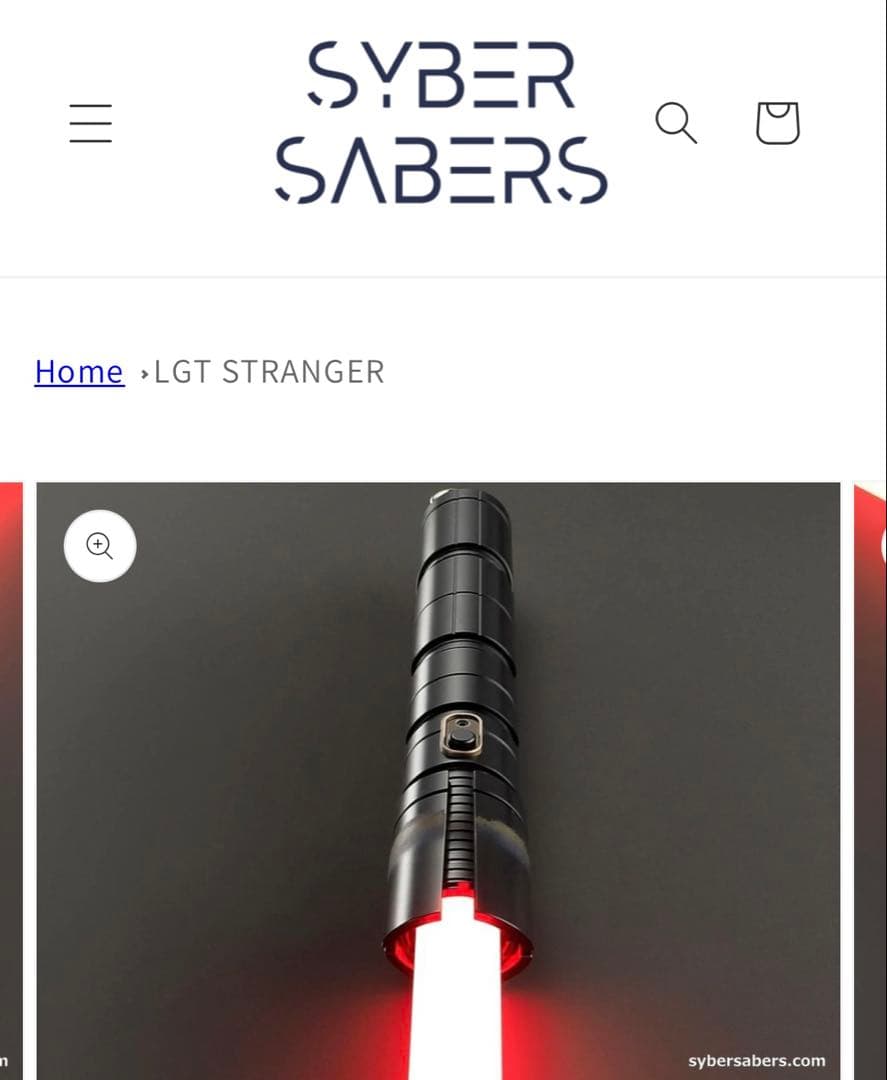View the shopping cart
This screenshot has width=887, height=1080.
click(777, 123)
